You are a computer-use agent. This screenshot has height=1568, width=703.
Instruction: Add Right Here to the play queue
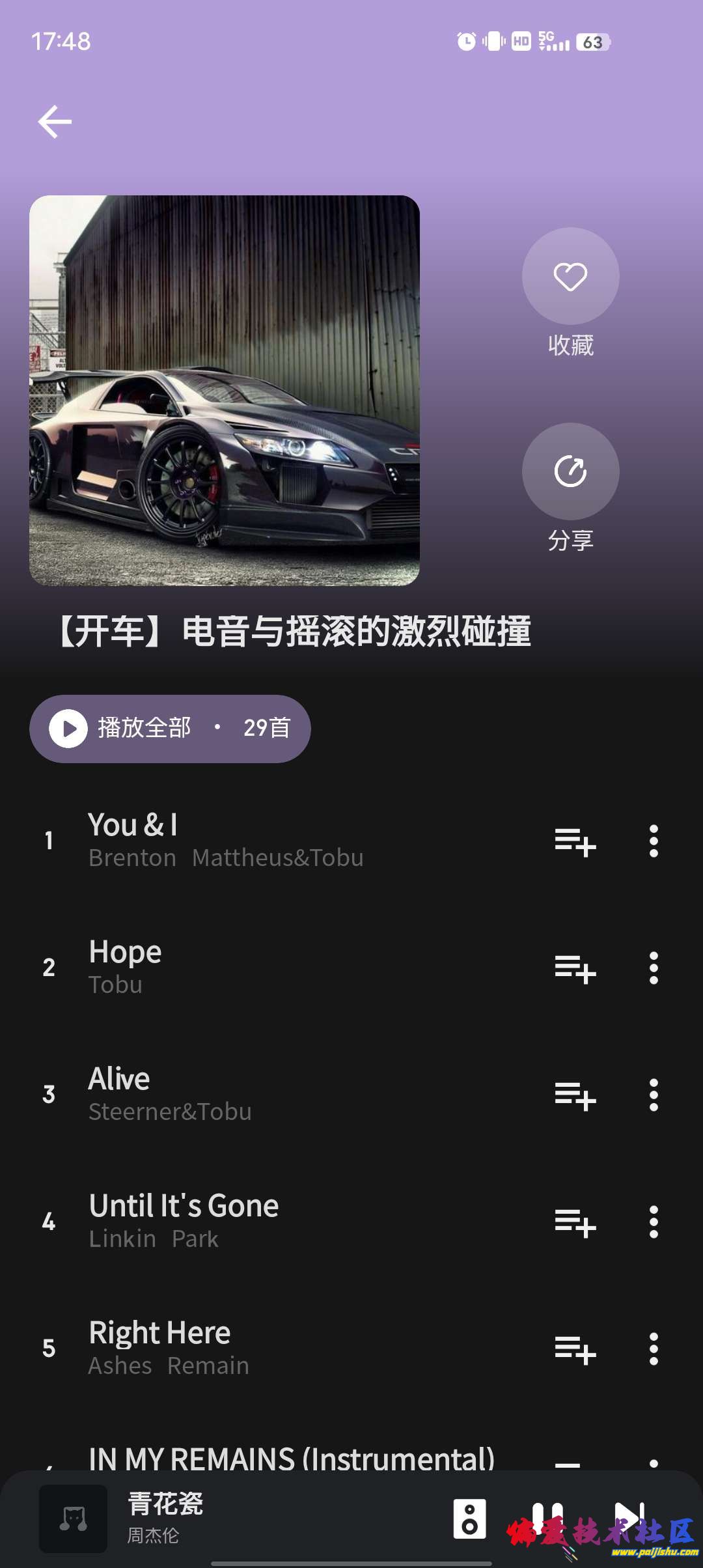tap(575, 1349)
